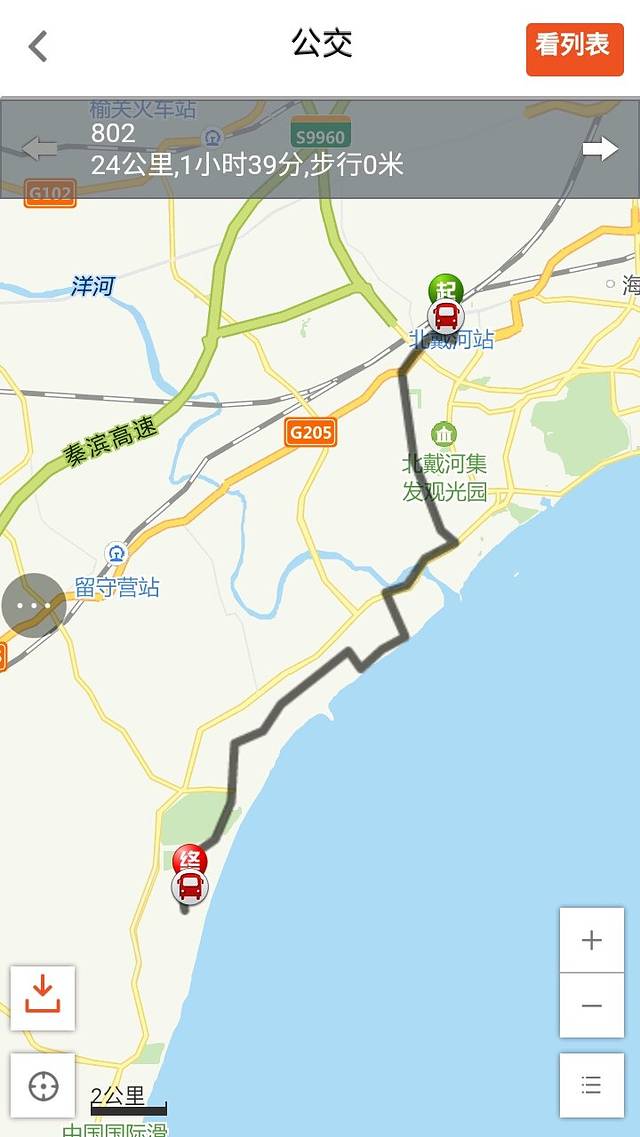
Task: Show the previous route with the left arrow
Action: pyautogui.click(x=39, y=149)
